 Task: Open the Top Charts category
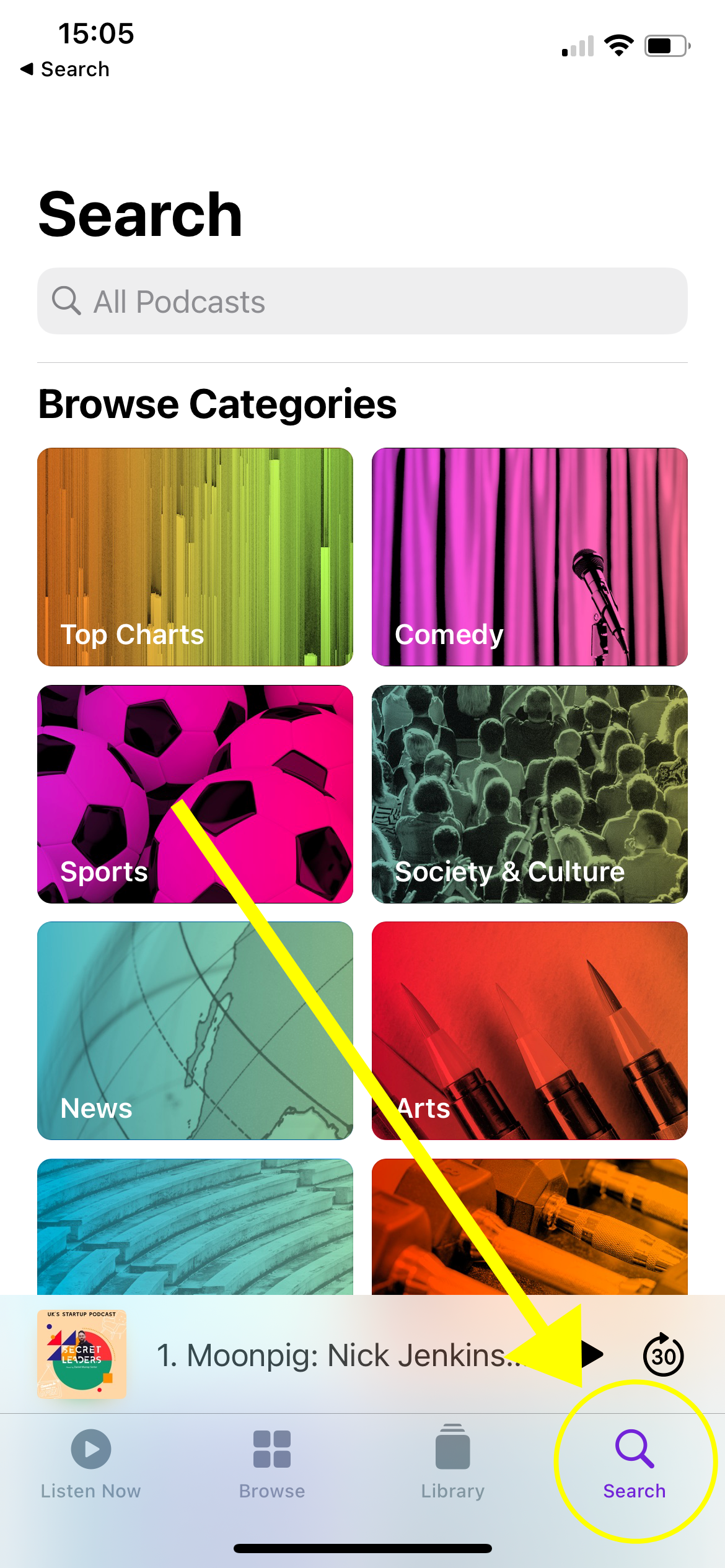pos(195,557)
